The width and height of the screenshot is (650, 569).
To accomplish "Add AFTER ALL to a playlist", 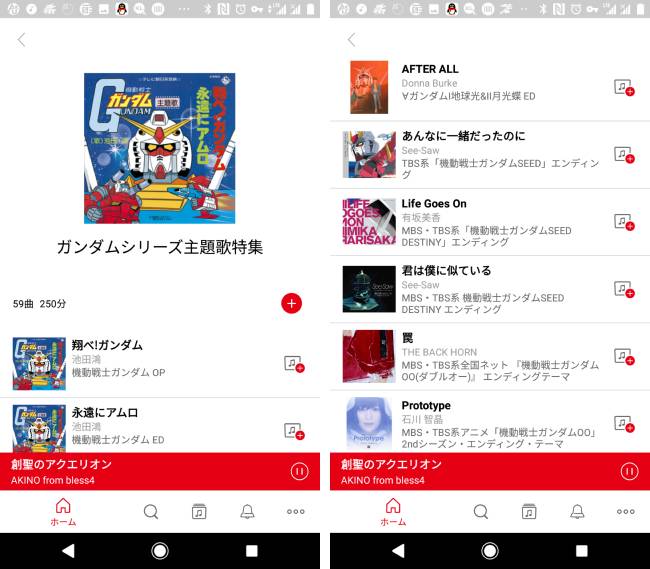I will tap(623, 88).
